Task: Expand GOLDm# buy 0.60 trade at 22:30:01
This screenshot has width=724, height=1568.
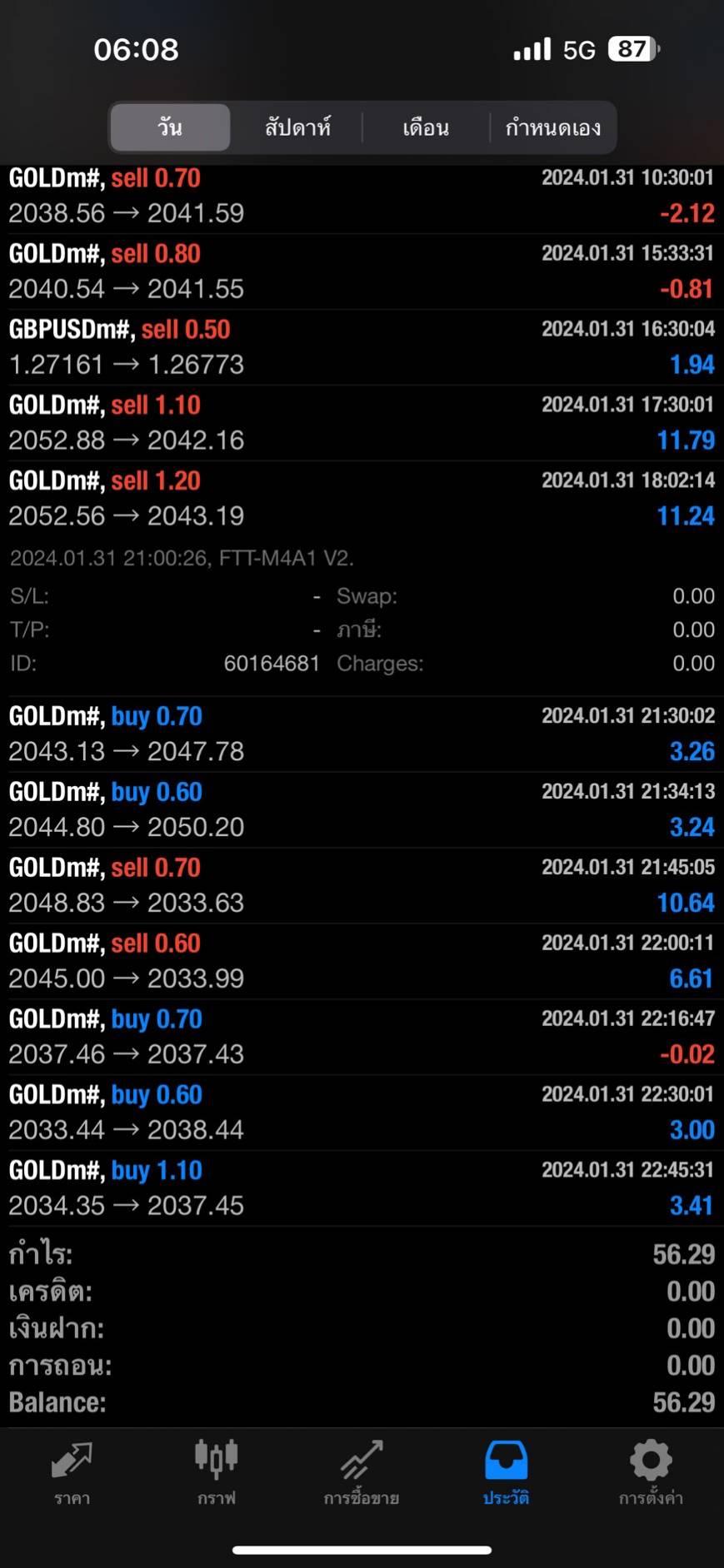Action: coord(362,1113)
